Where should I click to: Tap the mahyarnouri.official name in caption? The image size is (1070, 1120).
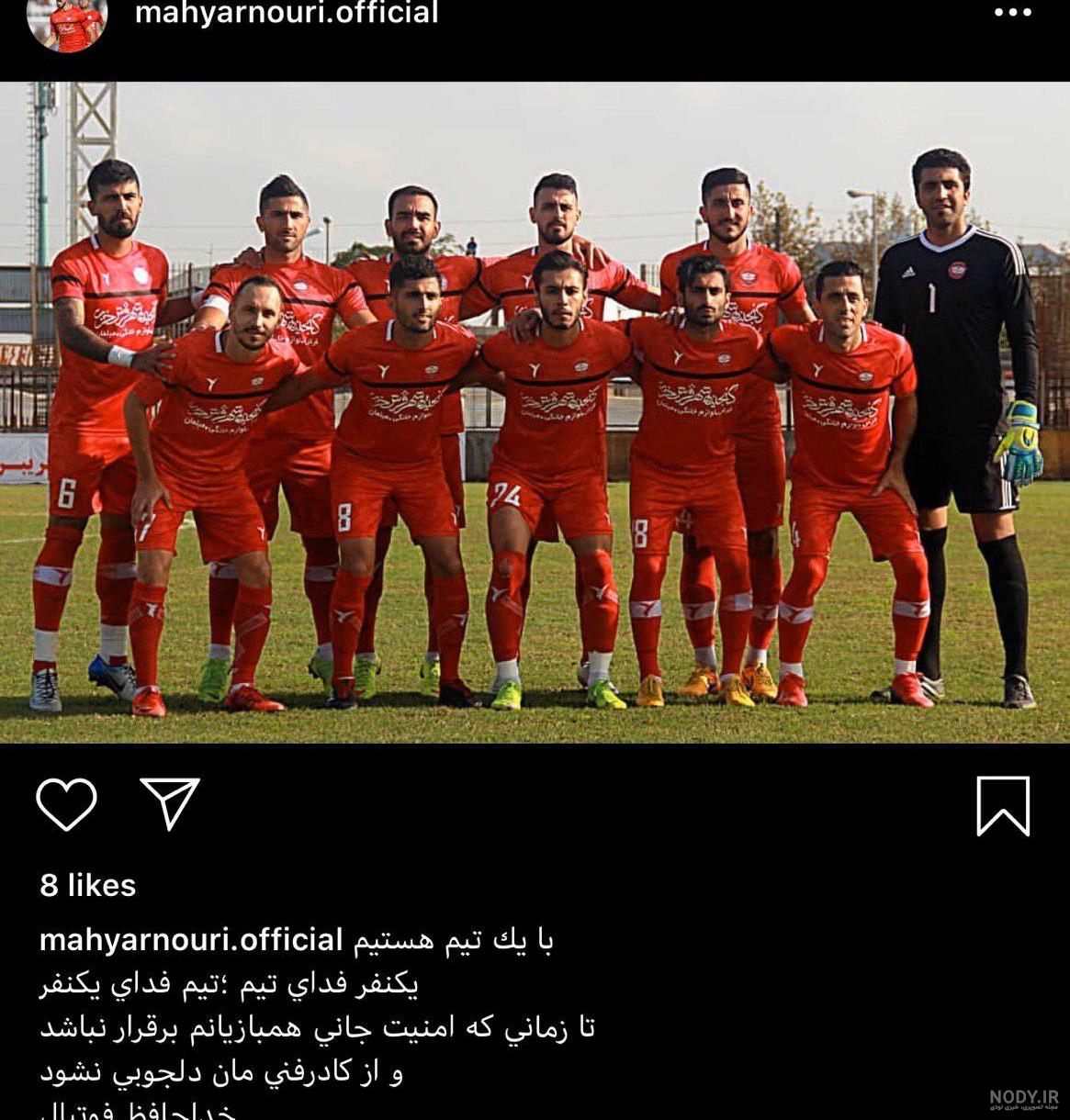(x=191, y=939)
